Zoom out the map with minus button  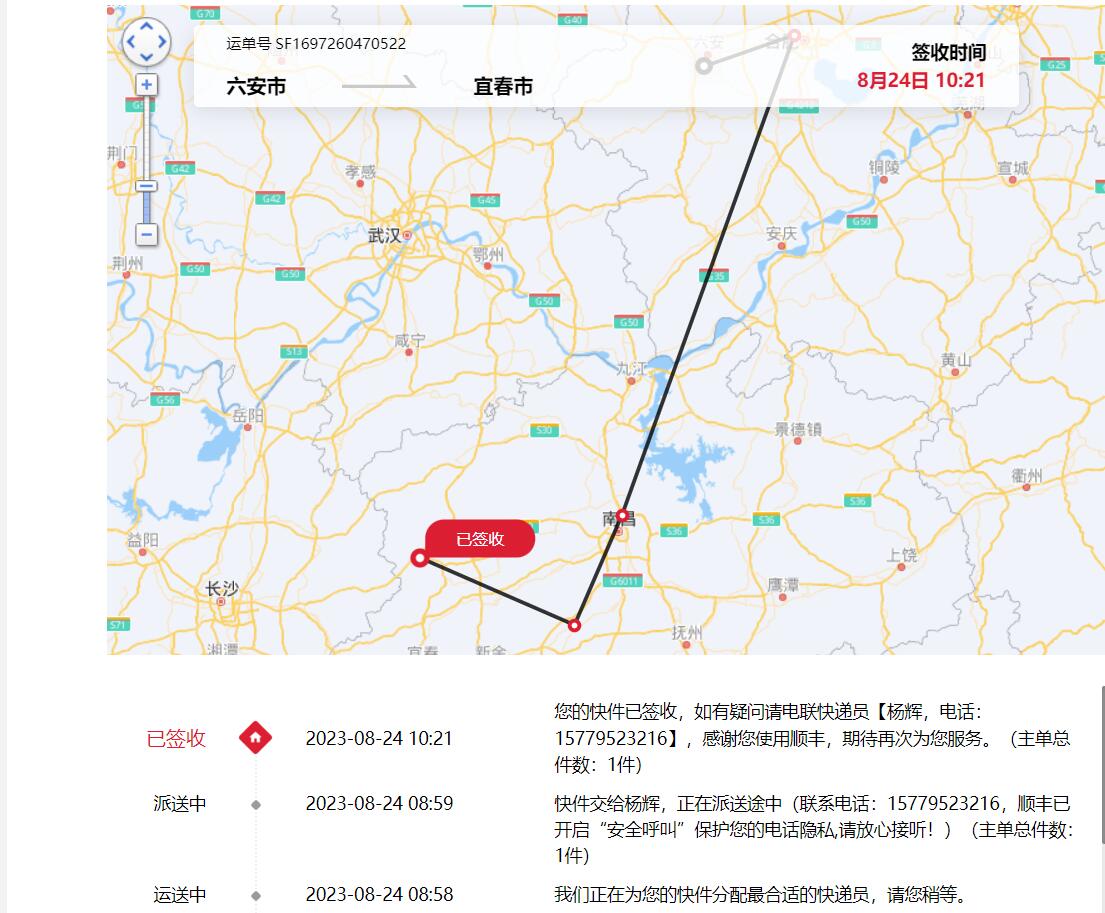tap(146, 235)
